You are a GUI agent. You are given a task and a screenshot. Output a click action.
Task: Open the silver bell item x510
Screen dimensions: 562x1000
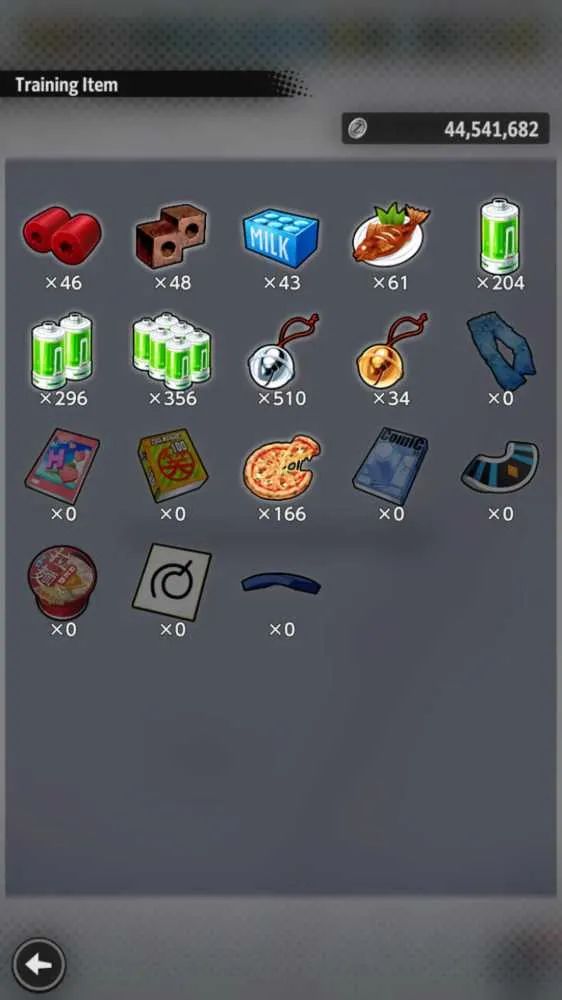coord(281,351)
